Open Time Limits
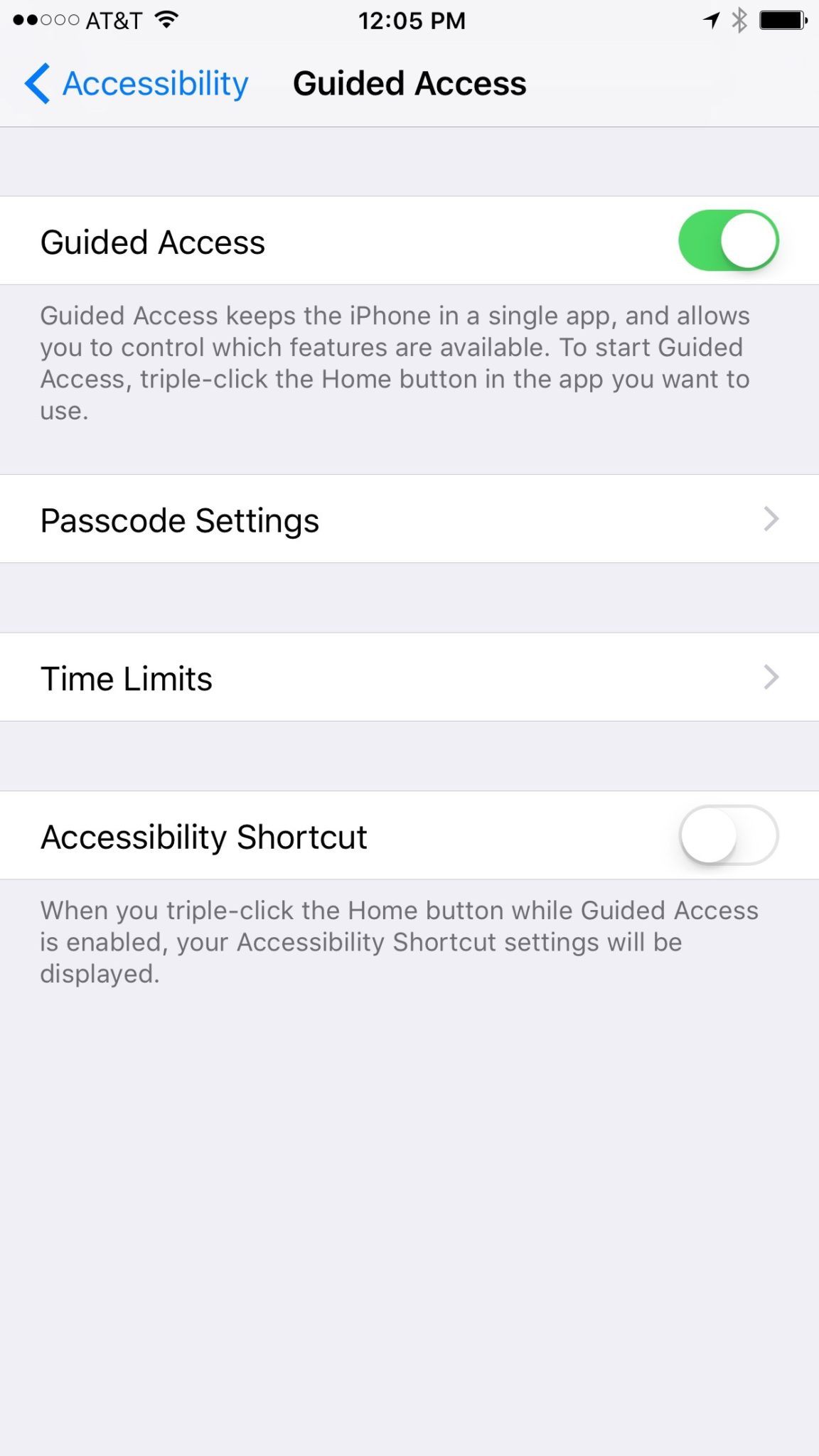This screenshot has width=819, height=1456. coord(409,678)
